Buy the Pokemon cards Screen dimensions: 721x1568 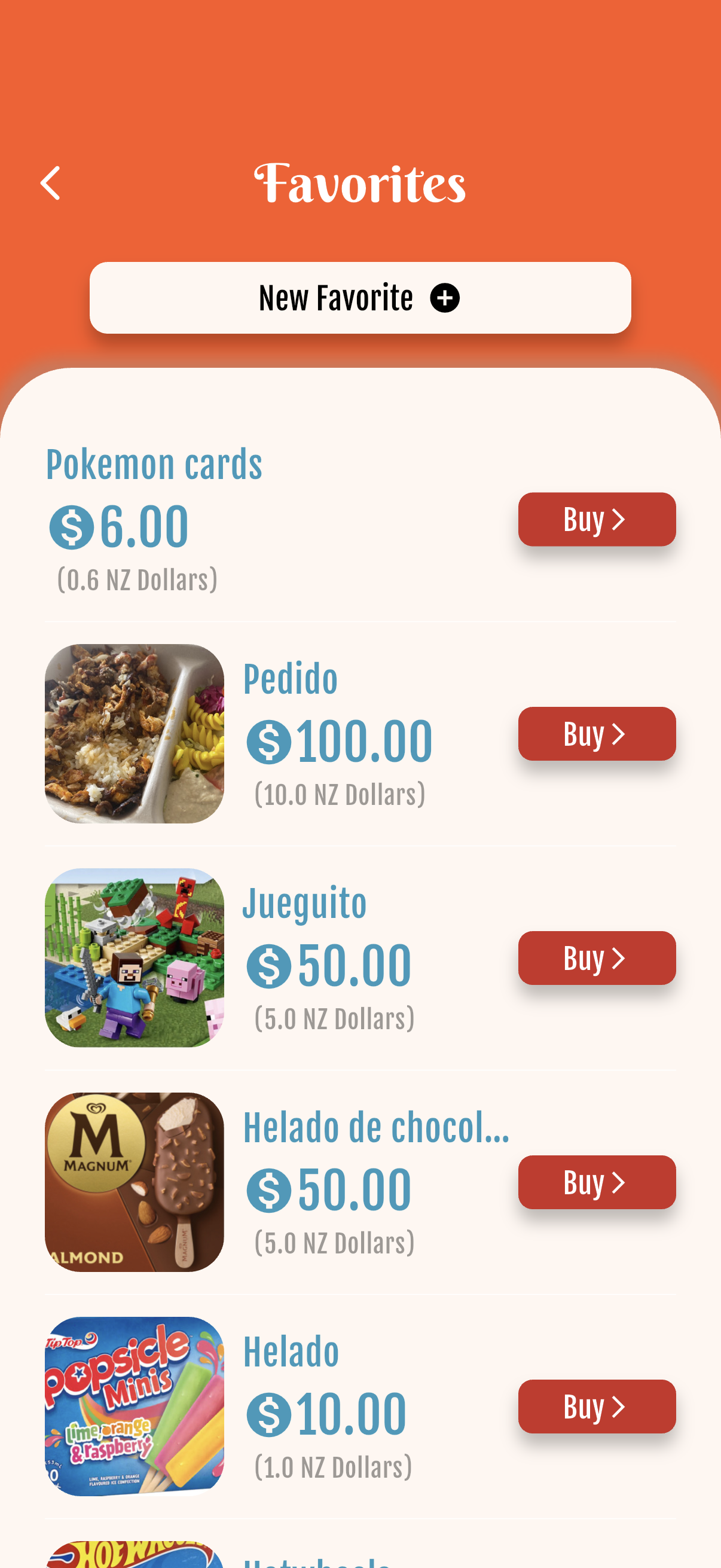(597, 519)
